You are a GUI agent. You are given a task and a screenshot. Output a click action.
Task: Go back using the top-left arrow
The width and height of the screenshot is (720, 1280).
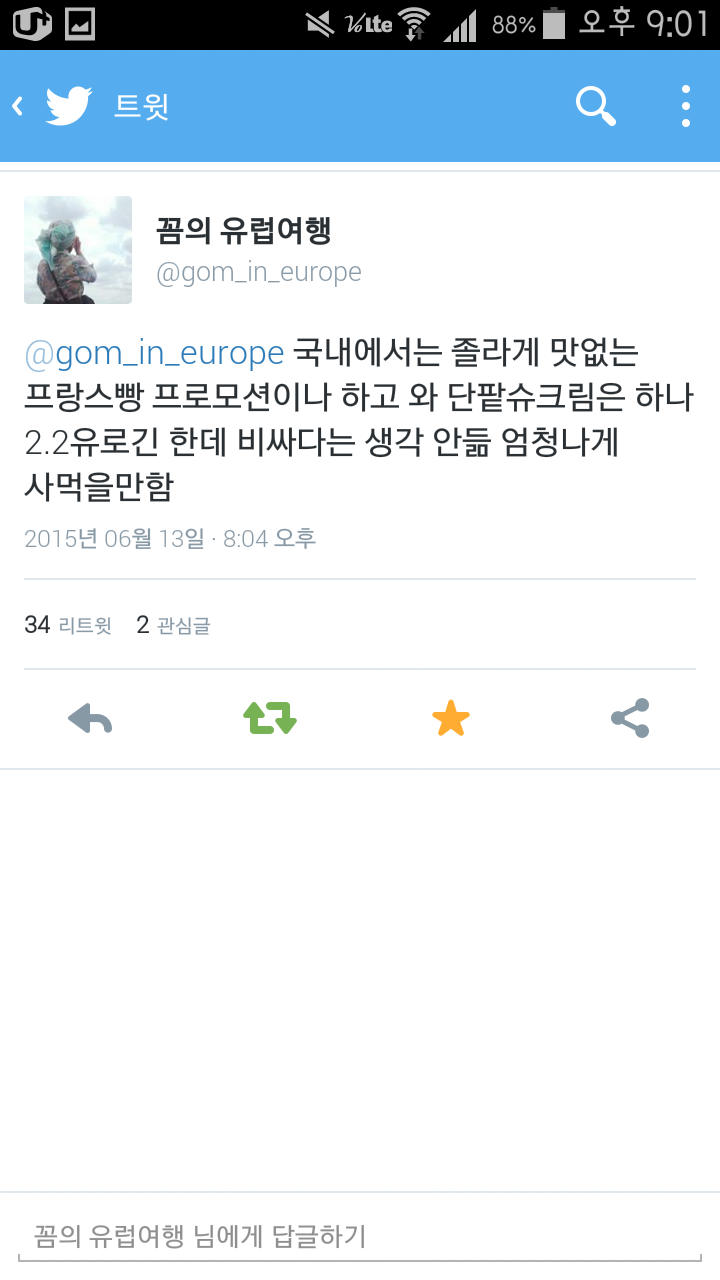pos(18,106)
